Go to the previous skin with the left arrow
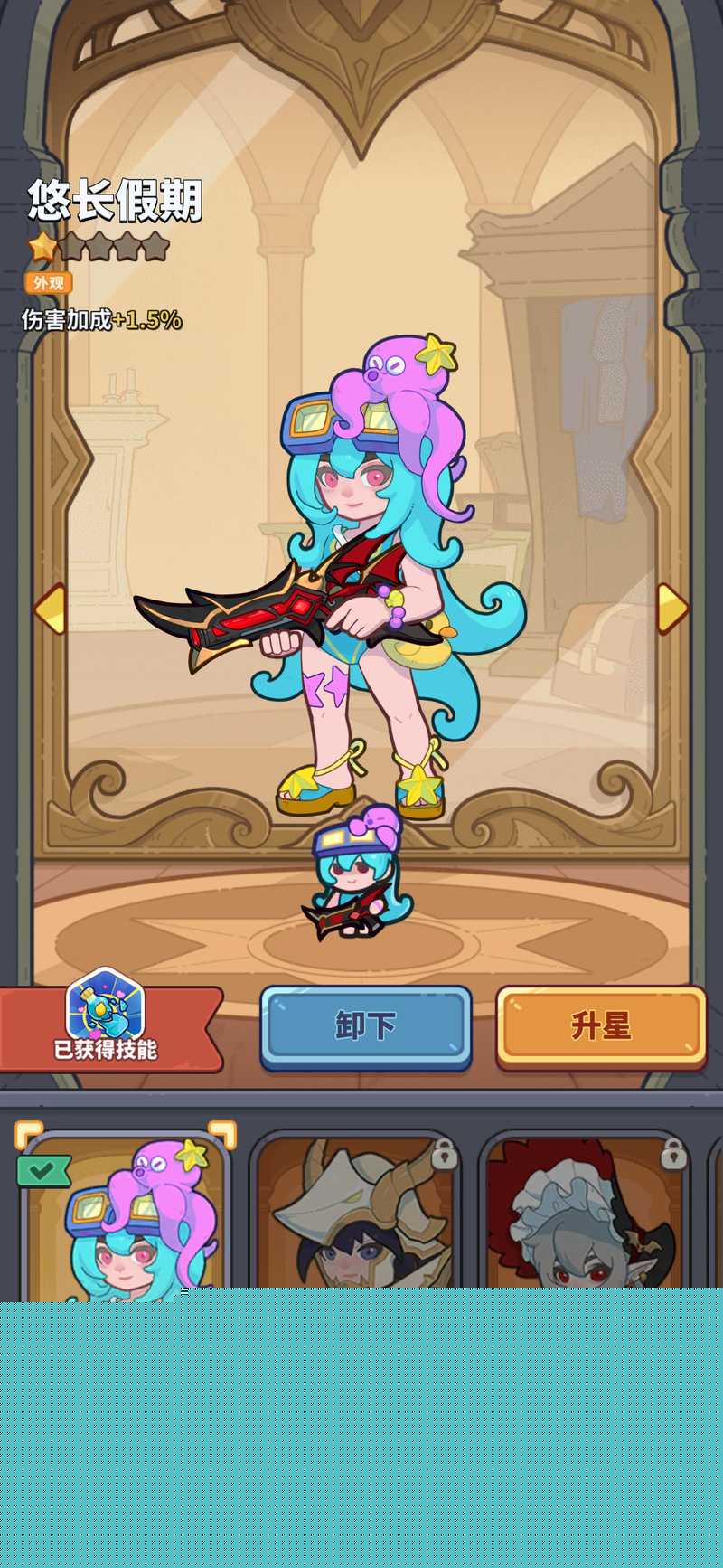This screenshot has height=1568, width=723. [x=51, y=609]
